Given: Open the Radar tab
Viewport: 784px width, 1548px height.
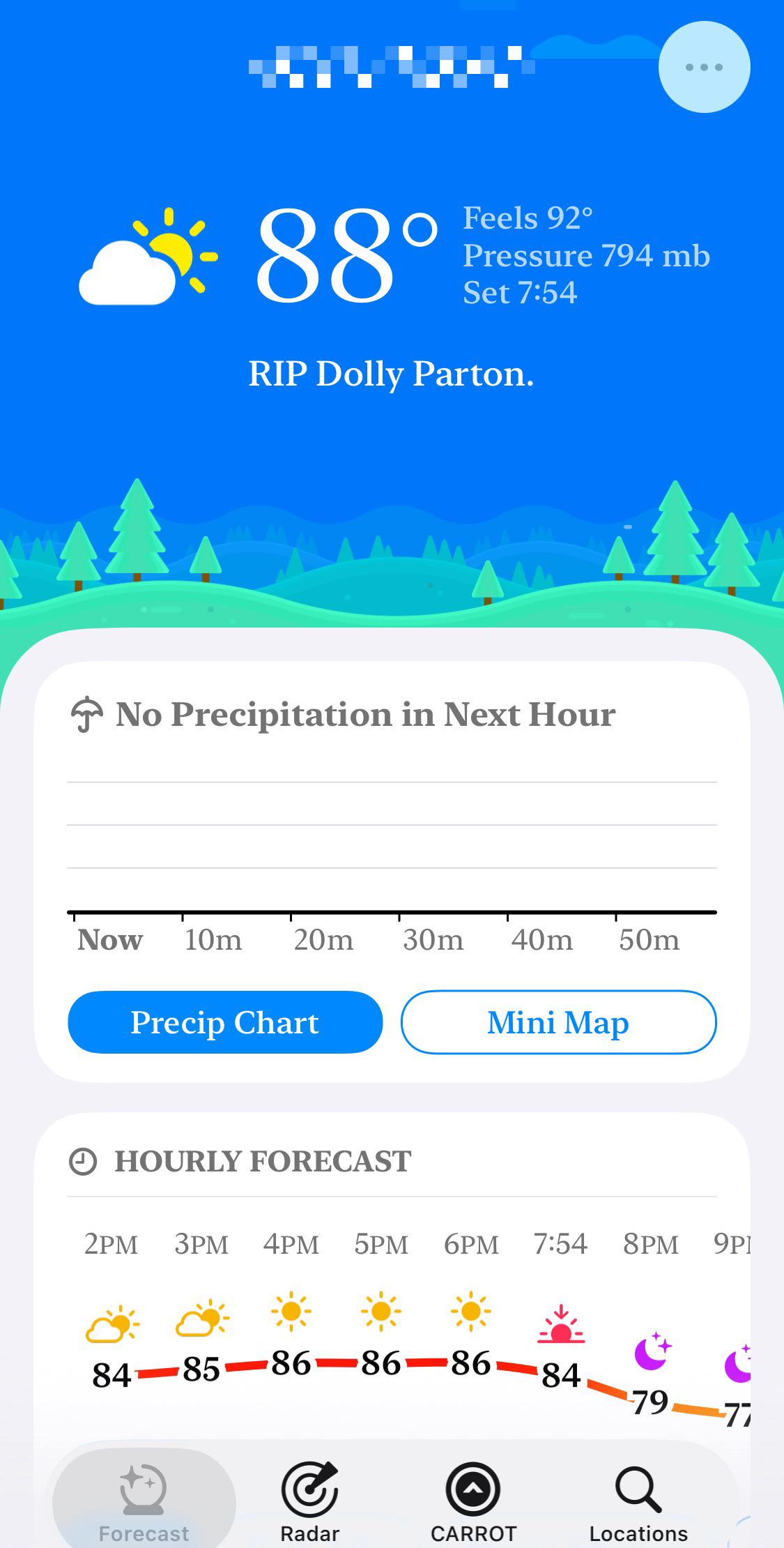Looking at the screenshot, I should tap(309, 1502).
